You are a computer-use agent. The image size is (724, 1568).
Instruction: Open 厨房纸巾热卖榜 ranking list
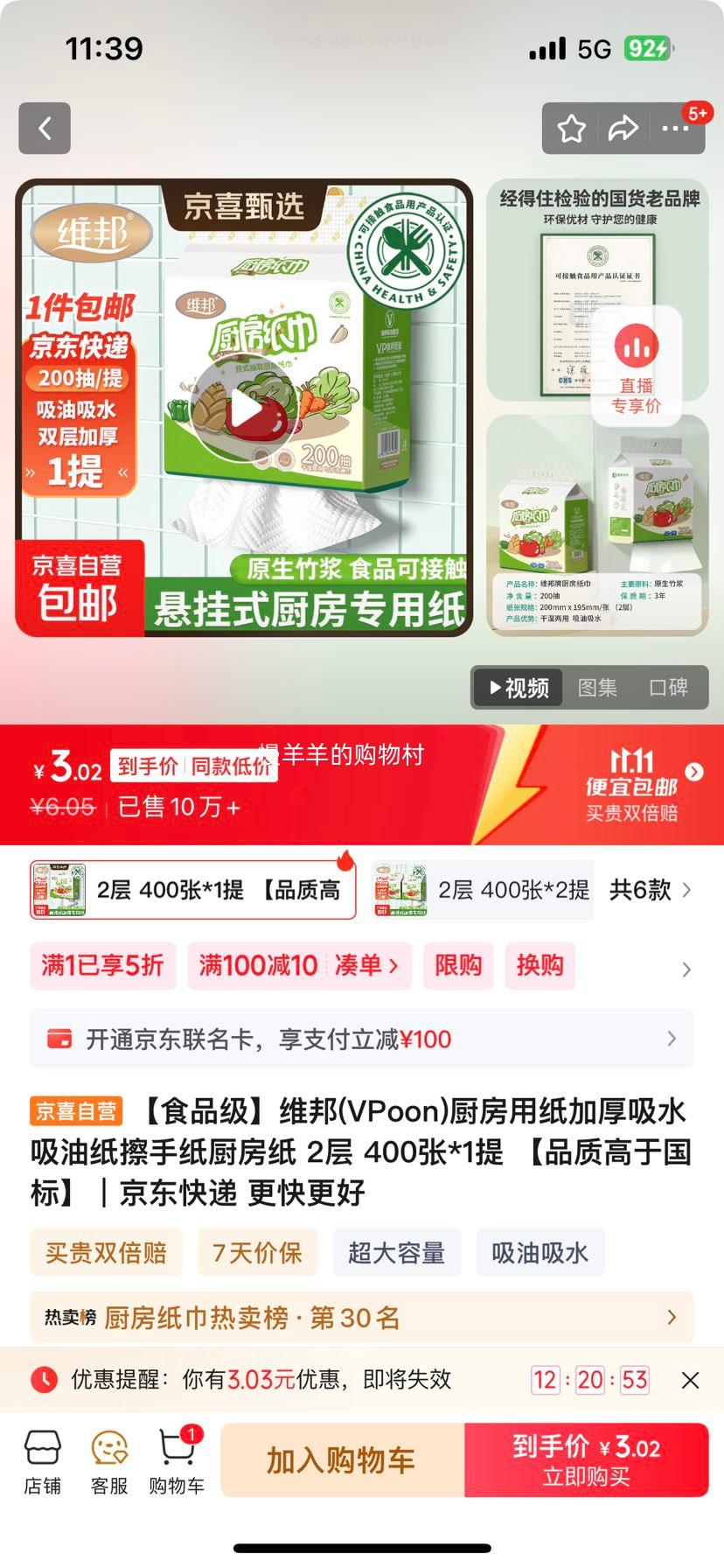tap(361, 1317)
